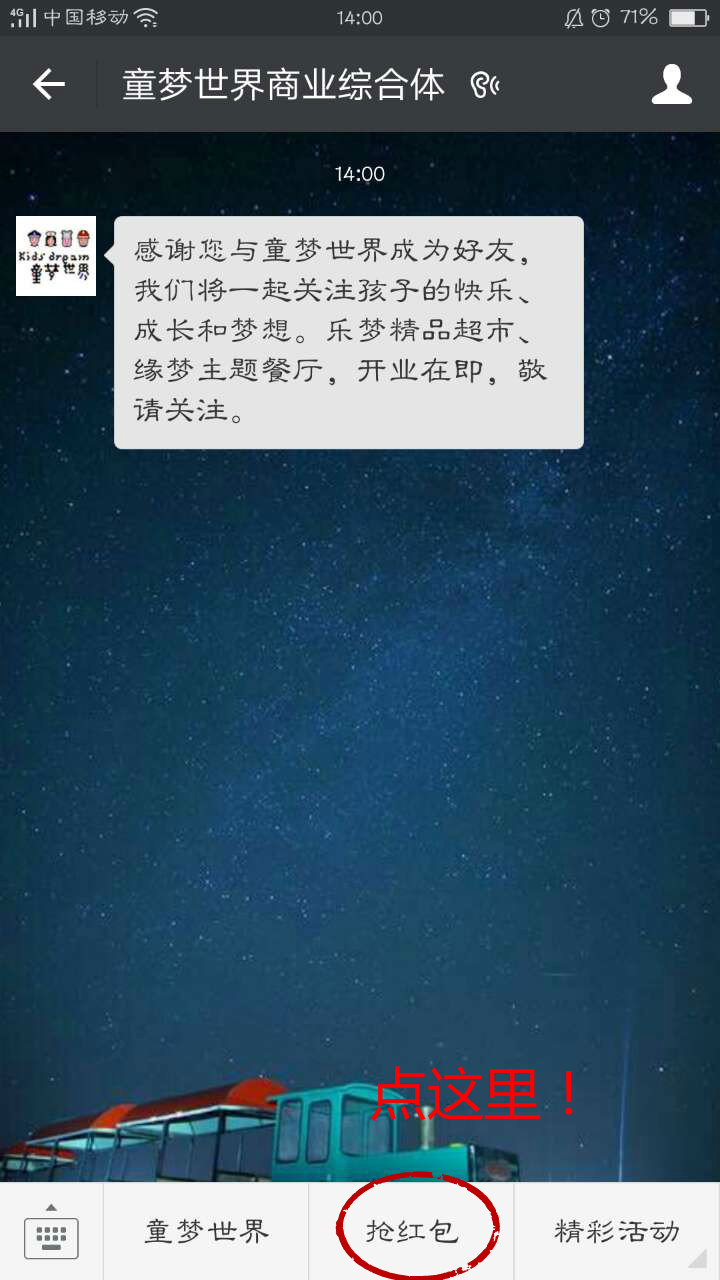Screen dimensions: 720x1280
Task: Open the account profile icon
Action: pos(672,85)
